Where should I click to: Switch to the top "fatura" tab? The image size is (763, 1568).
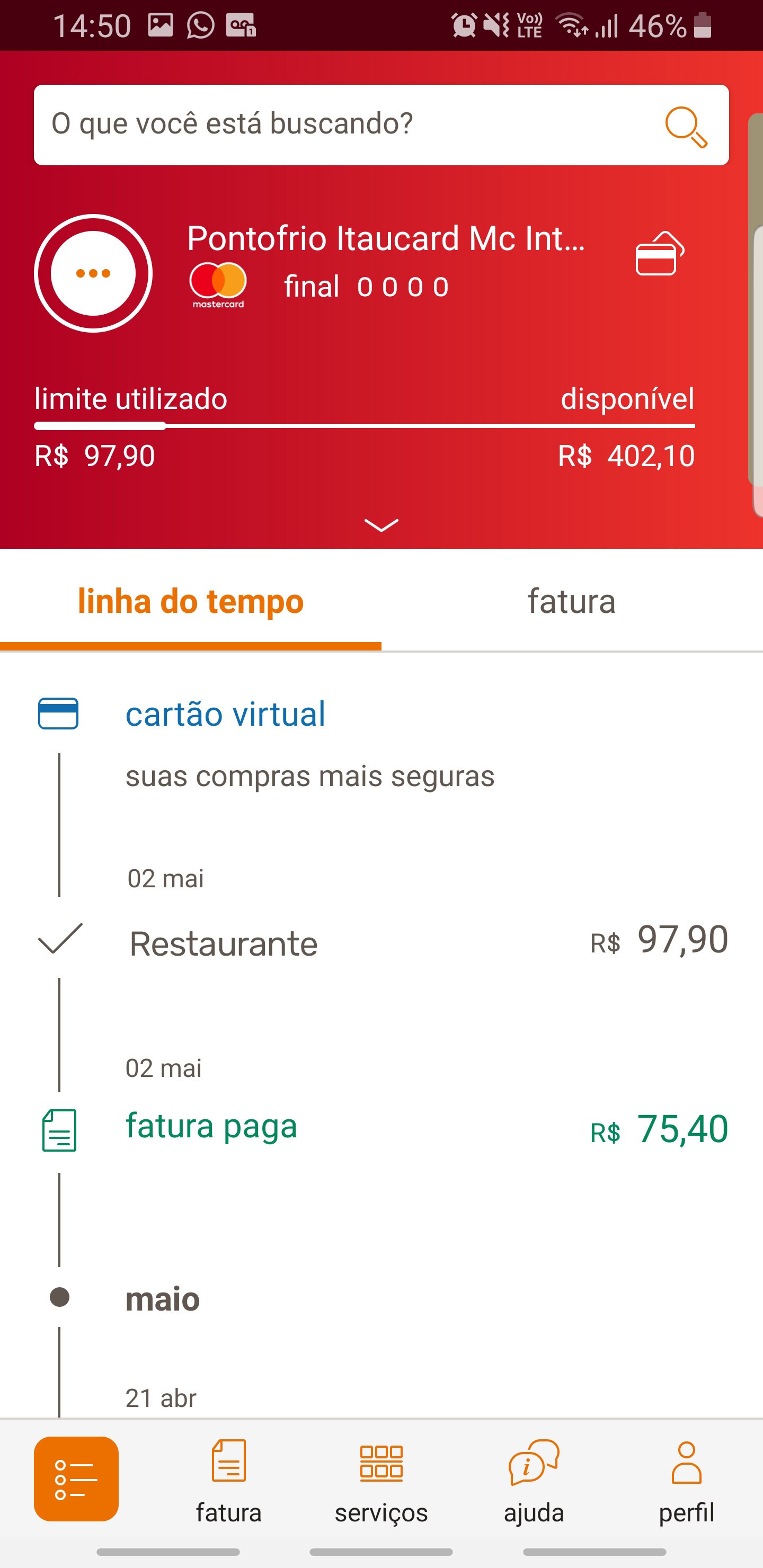click(572, 602)
